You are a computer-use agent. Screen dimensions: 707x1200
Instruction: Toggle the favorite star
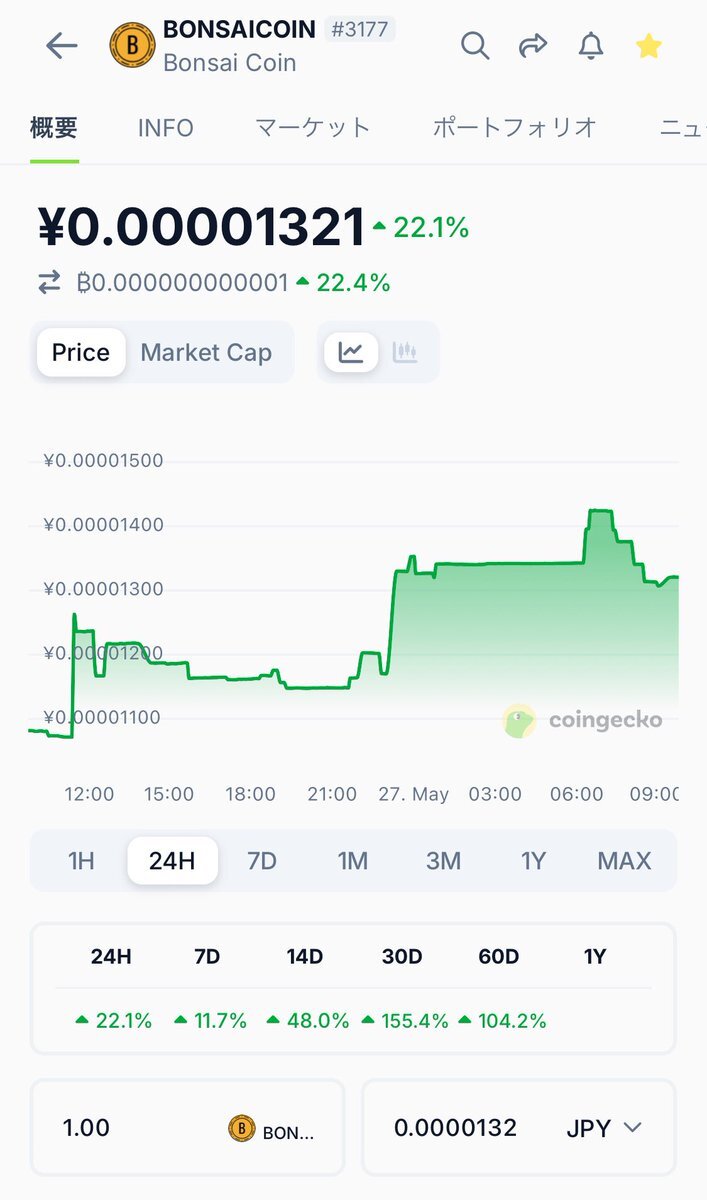(x=649, y=45)
